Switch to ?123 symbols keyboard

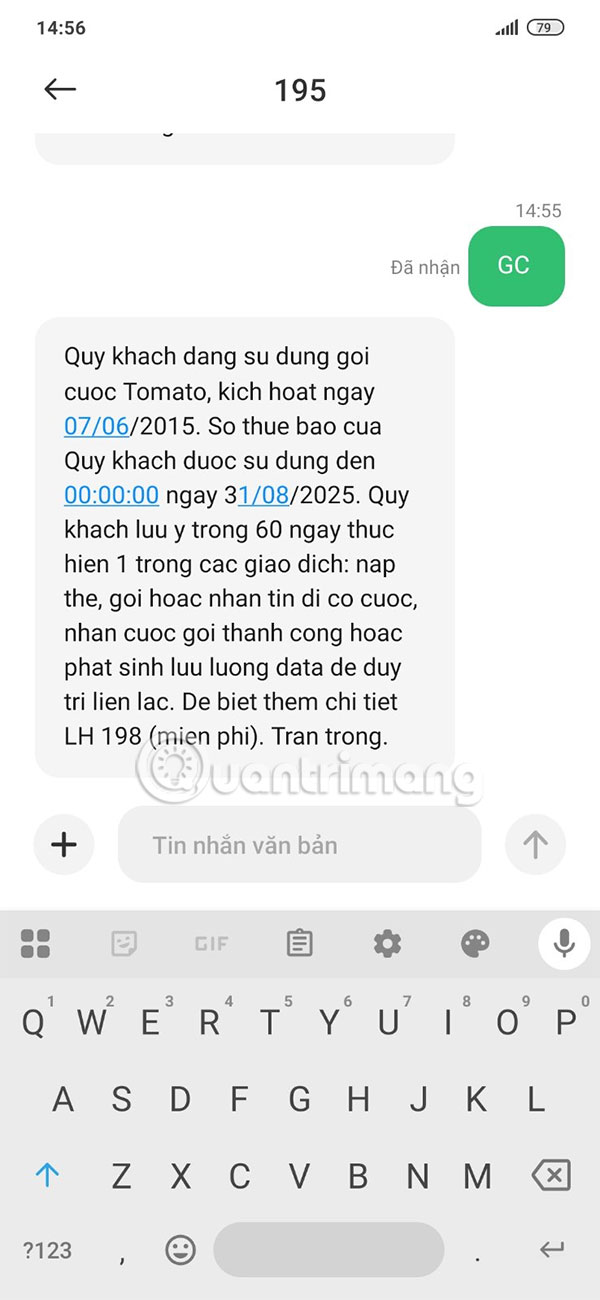point(47,1249)
